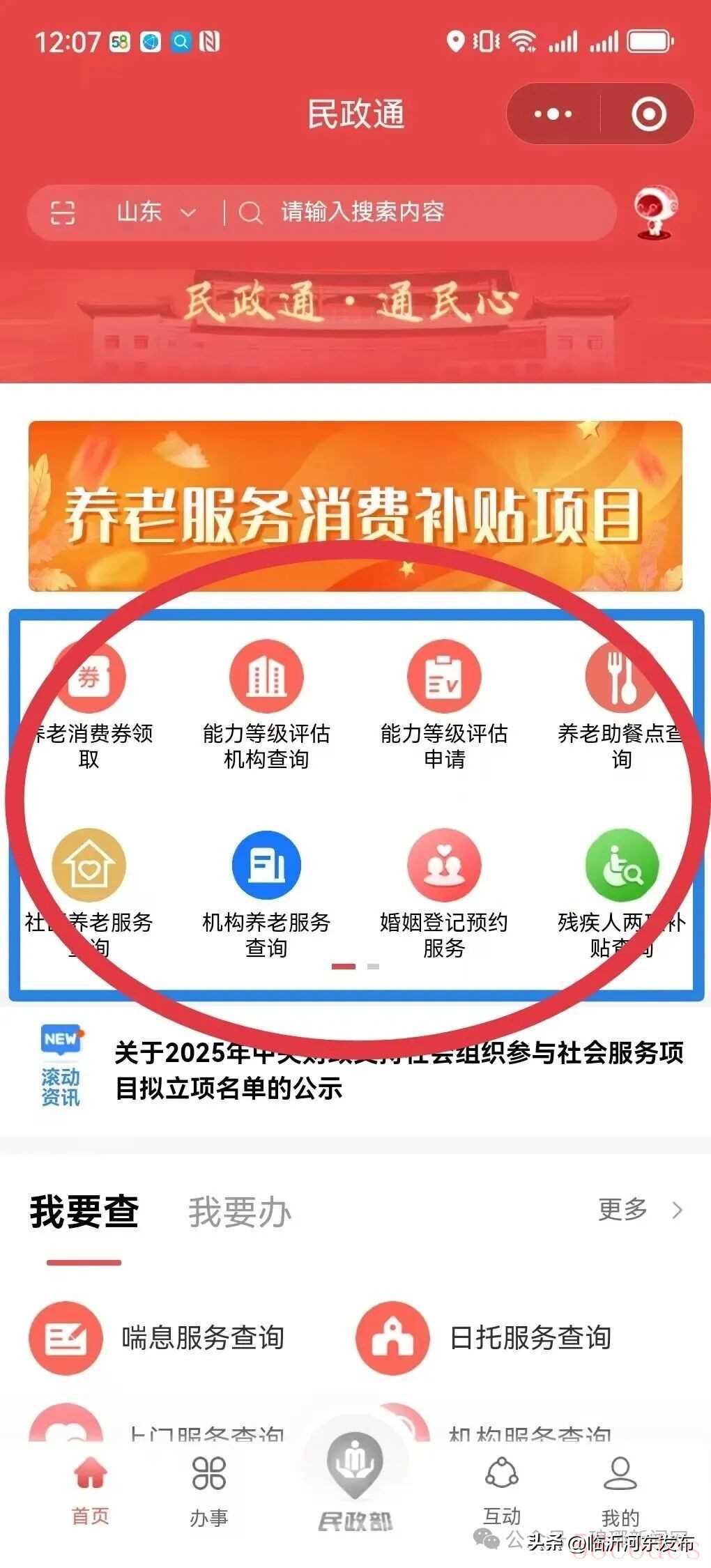The height and width of the screenshot is (1568, 711).
Task: Open the mini program overflow menu
Action: pyautogui.click(x=553, y=114)
